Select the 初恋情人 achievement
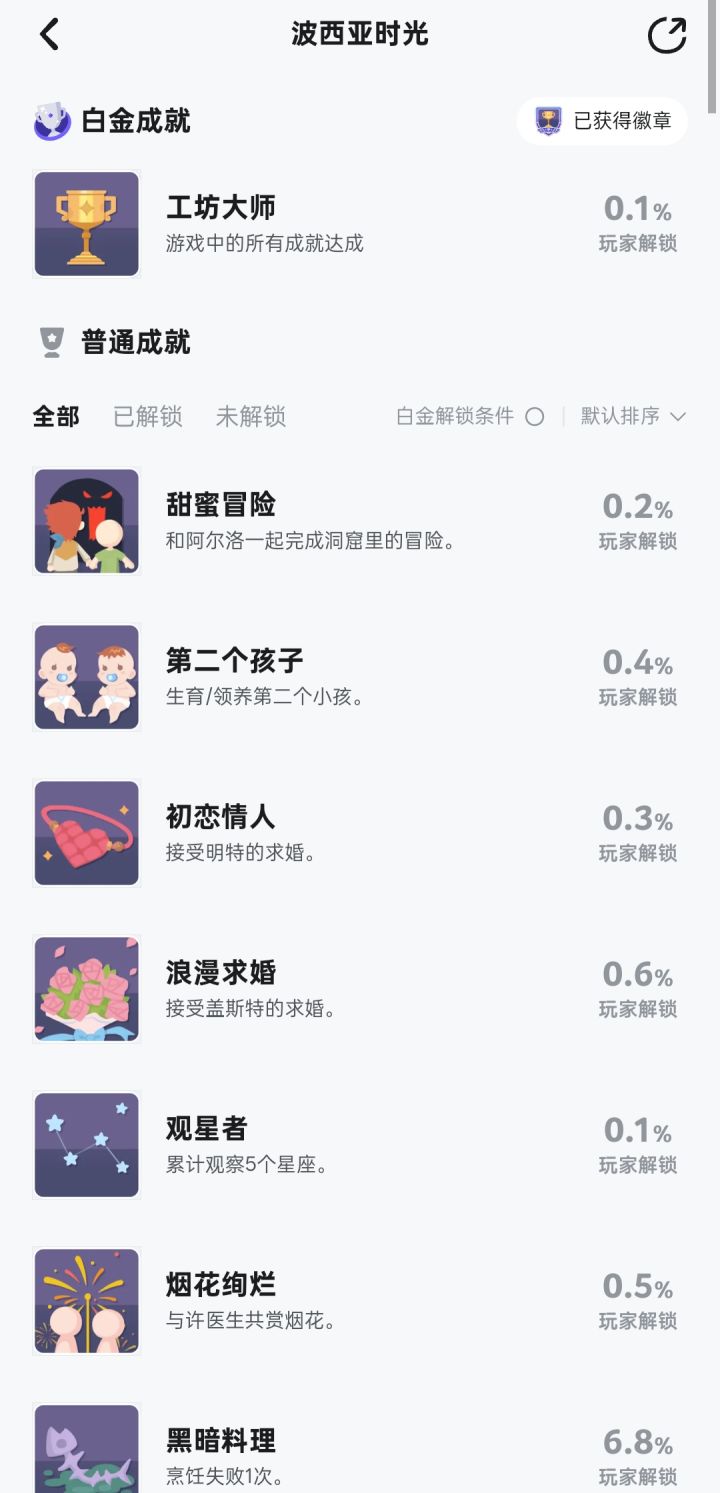This screenshot has height=1493, width=720. click(x=358, y=833)
